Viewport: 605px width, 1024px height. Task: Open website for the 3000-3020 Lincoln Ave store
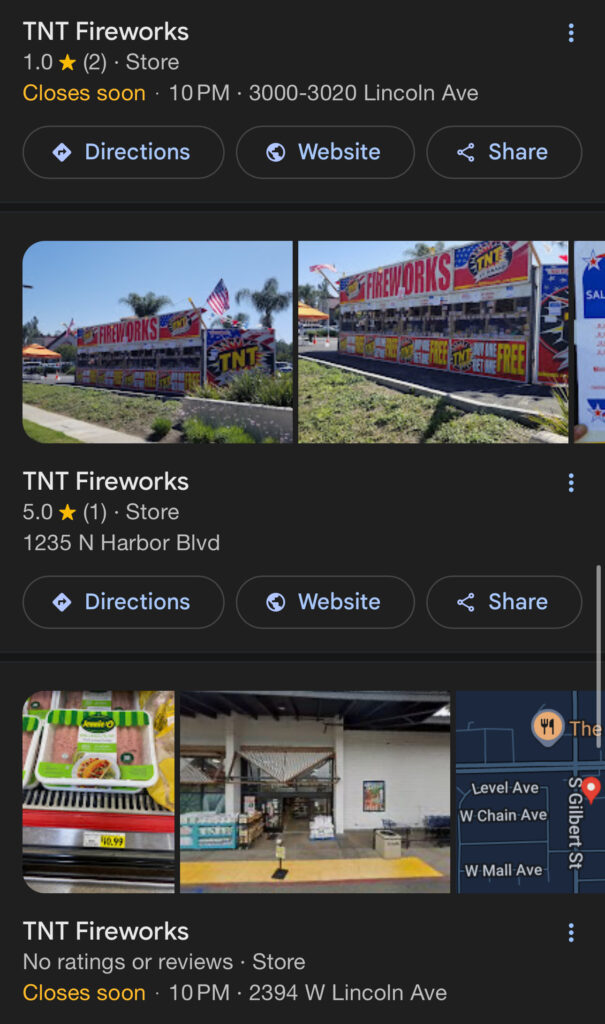pos(324,152)
